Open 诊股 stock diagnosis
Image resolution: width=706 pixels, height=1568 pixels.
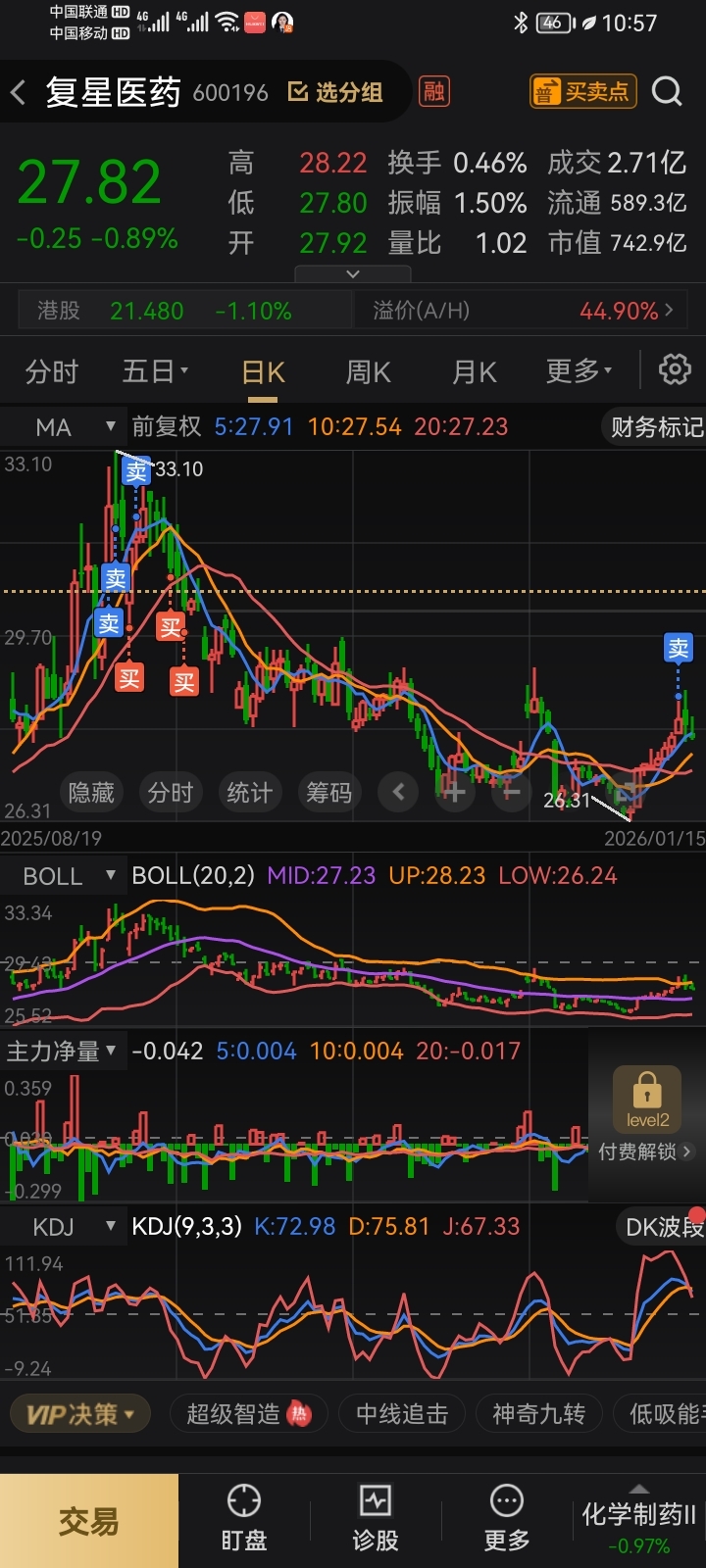pyautogui.click(x=376, y=1519)
